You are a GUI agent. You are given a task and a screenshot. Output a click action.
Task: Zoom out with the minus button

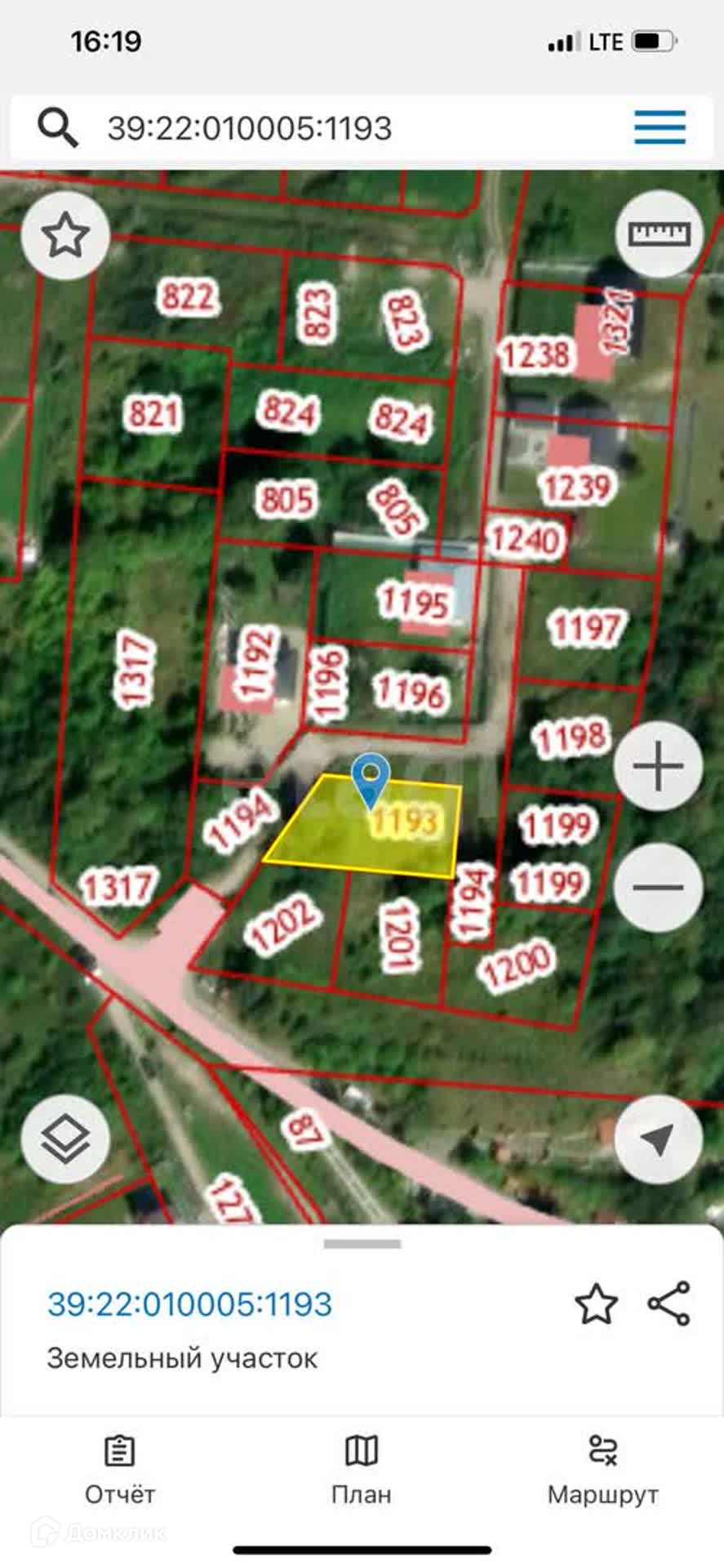coord(658,887)
